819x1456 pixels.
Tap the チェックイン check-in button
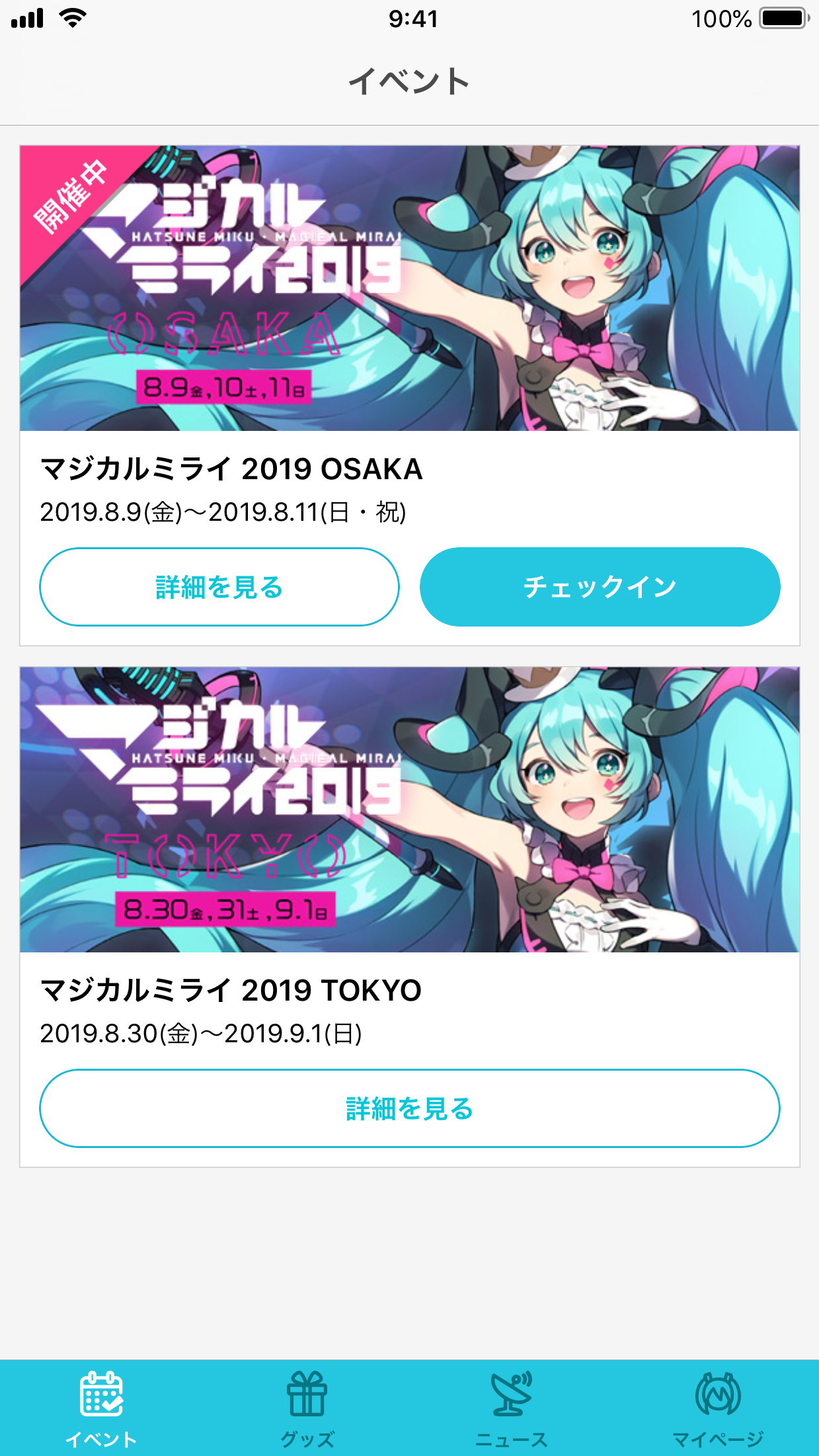tap(600, 587)
